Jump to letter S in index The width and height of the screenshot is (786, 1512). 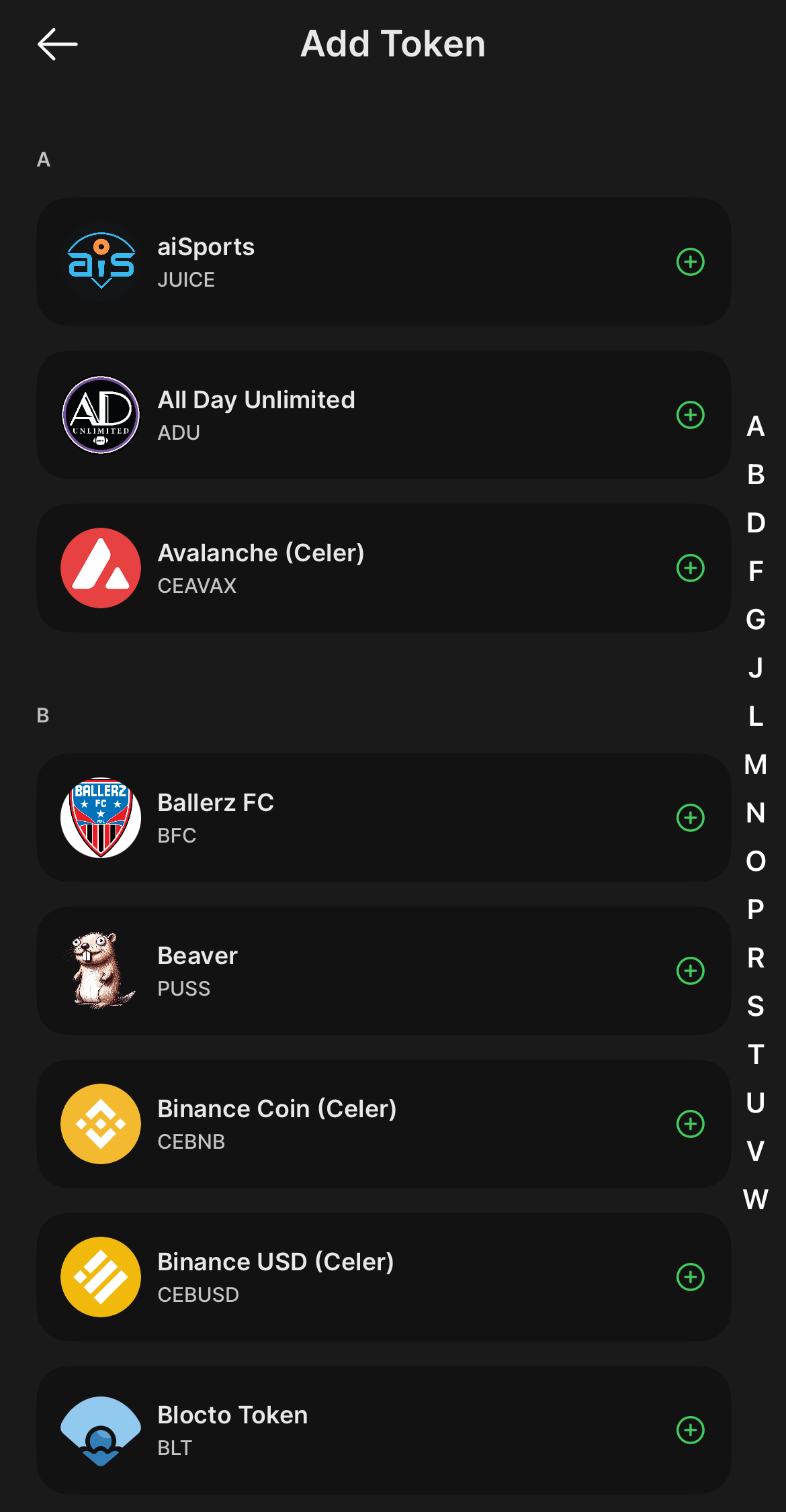(x=756, y=1006)
